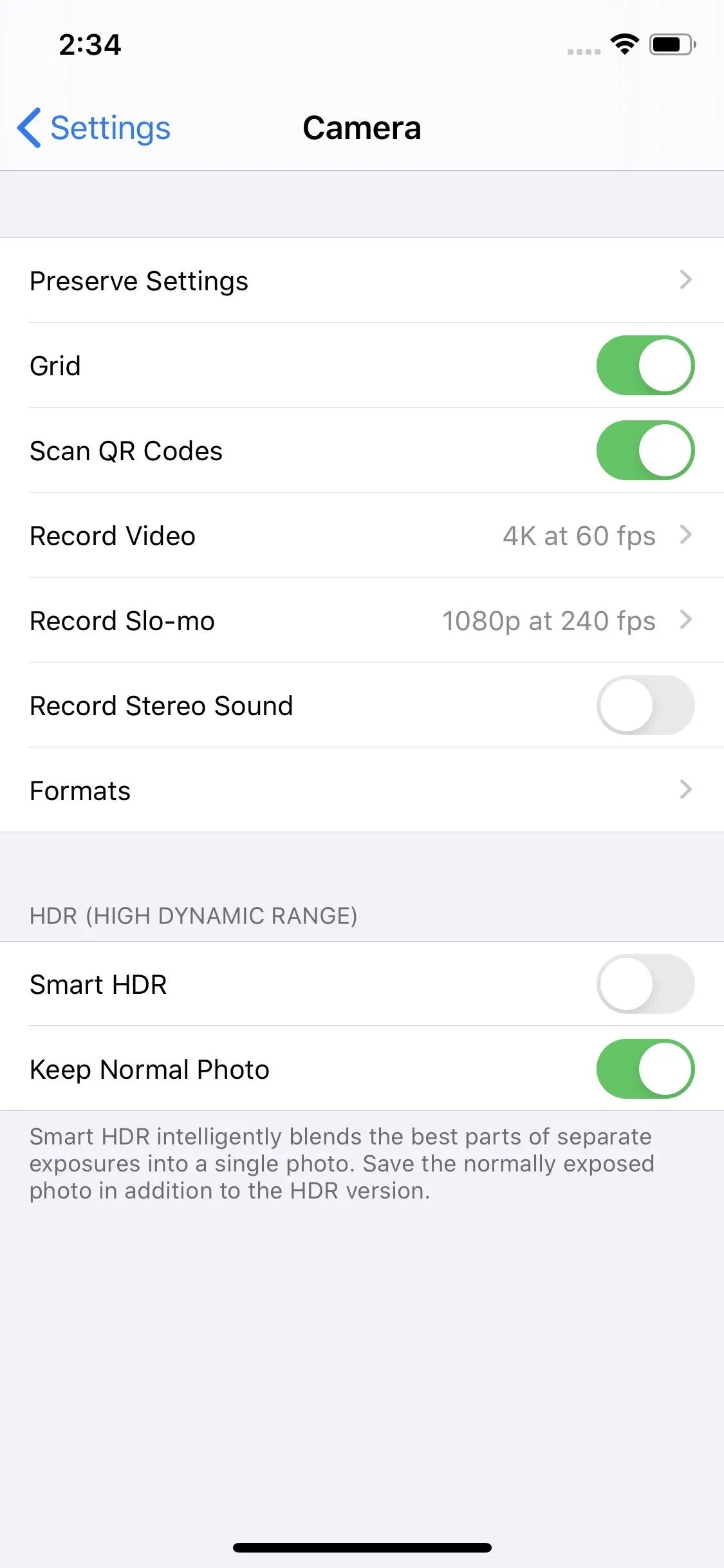Enable Record Stereo Sound
Image resolution: width=724 pixels, height=1568 pixels.
click(645, 705)
